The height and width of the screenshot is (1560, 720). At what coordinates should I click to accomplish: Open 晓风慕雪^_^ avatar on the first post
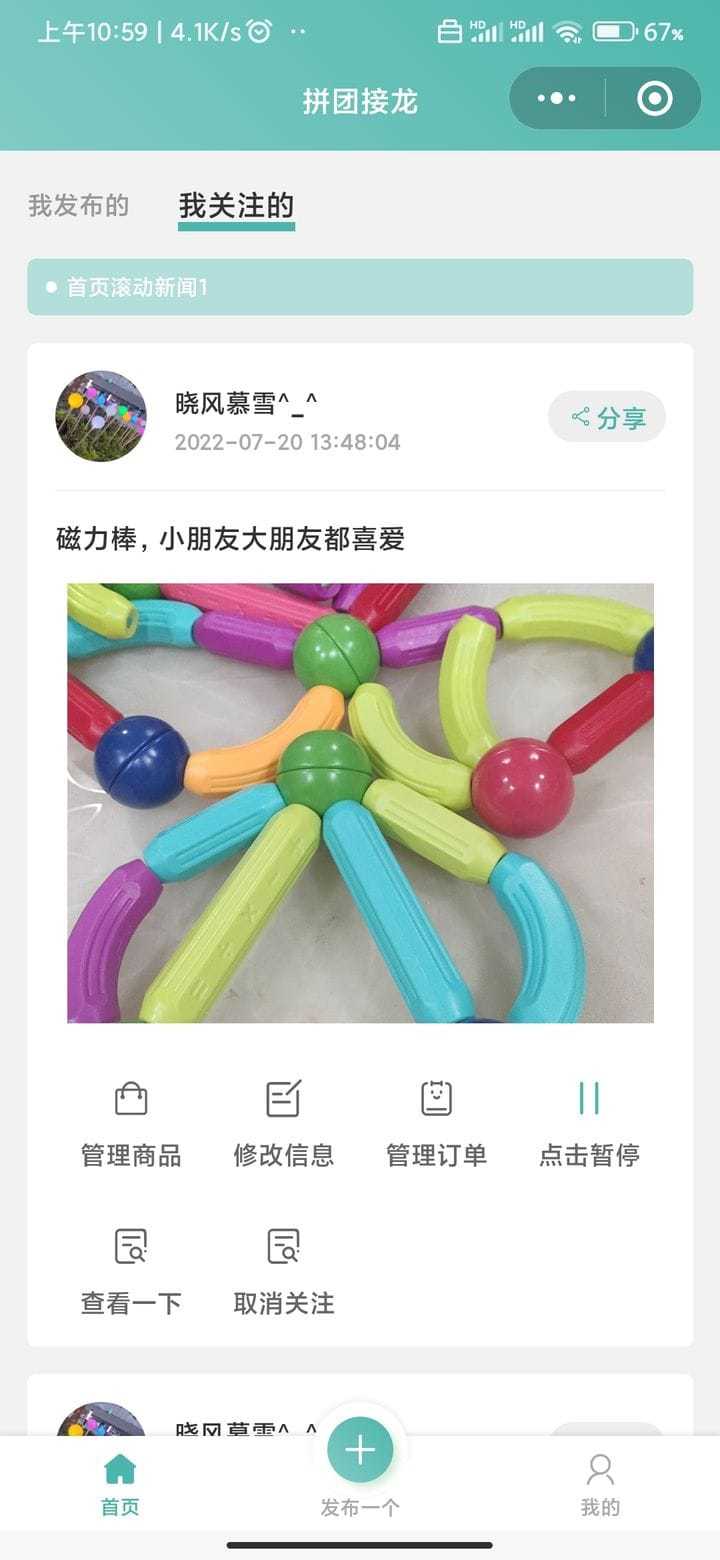pyautogui.click(x=101, y=416)
